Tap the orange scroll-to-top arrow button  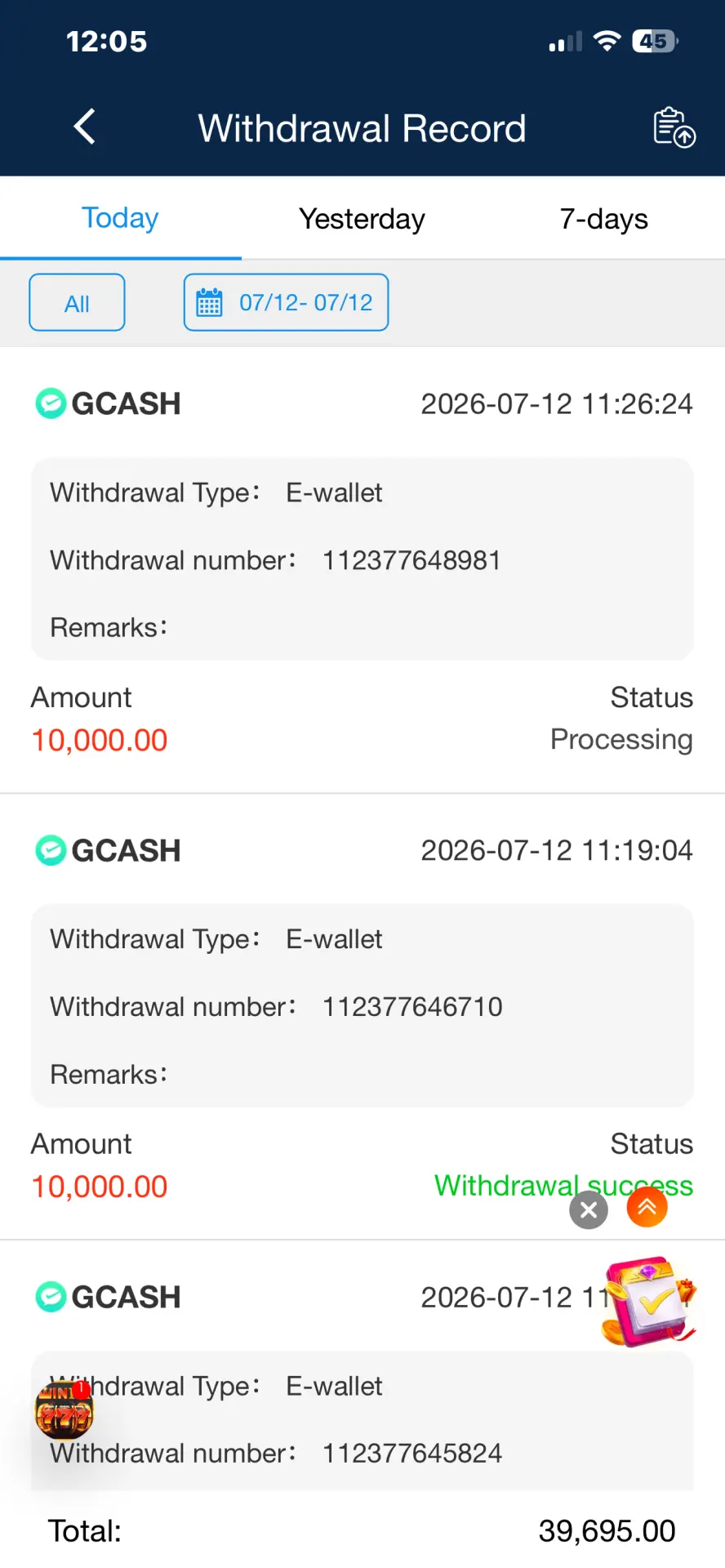click(647, 1207)
